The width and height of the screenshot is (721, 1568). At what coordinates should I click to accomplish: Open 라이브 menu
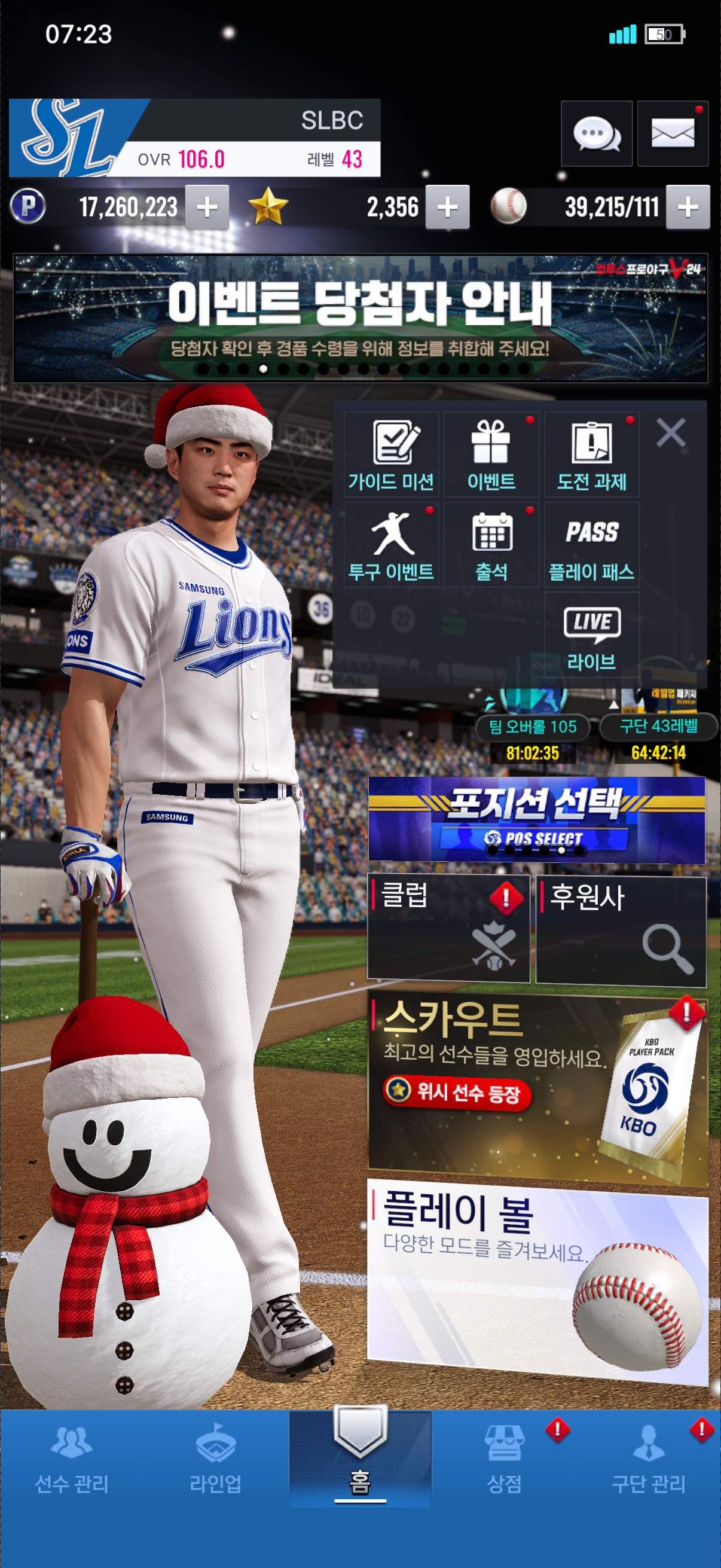point(591,636)
